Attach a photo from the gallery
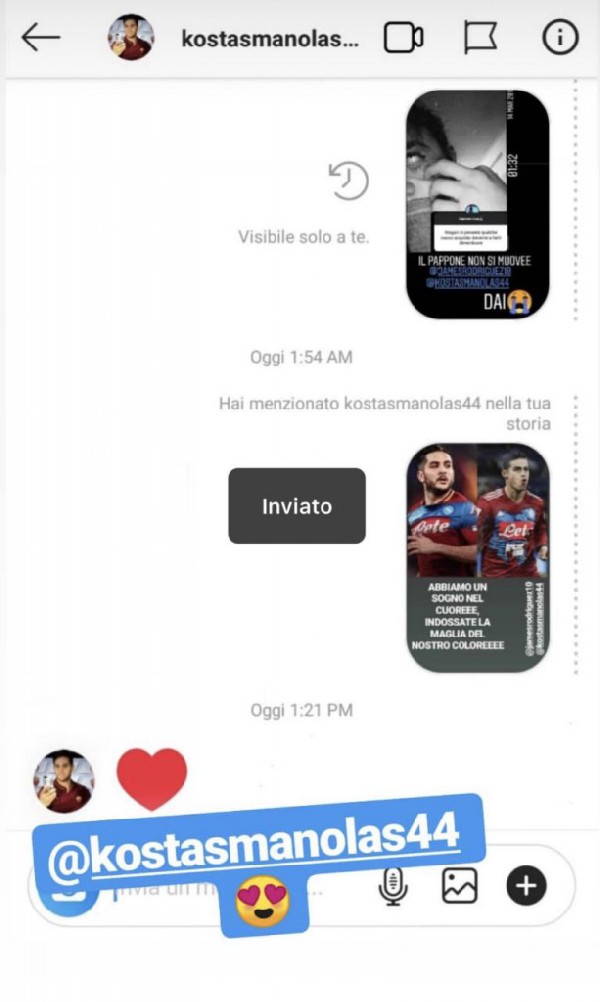This screenshot has height=1002, width=600. click(459, 886)
